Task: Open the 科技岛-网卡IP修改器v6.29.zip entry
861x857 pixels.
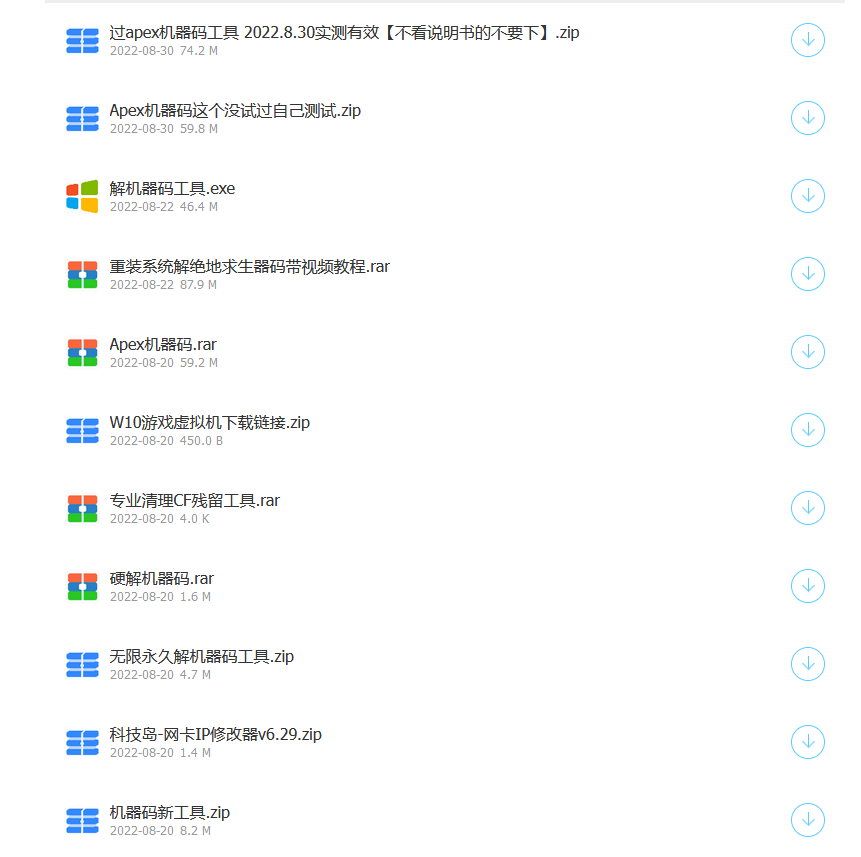Action: [215, 735]
